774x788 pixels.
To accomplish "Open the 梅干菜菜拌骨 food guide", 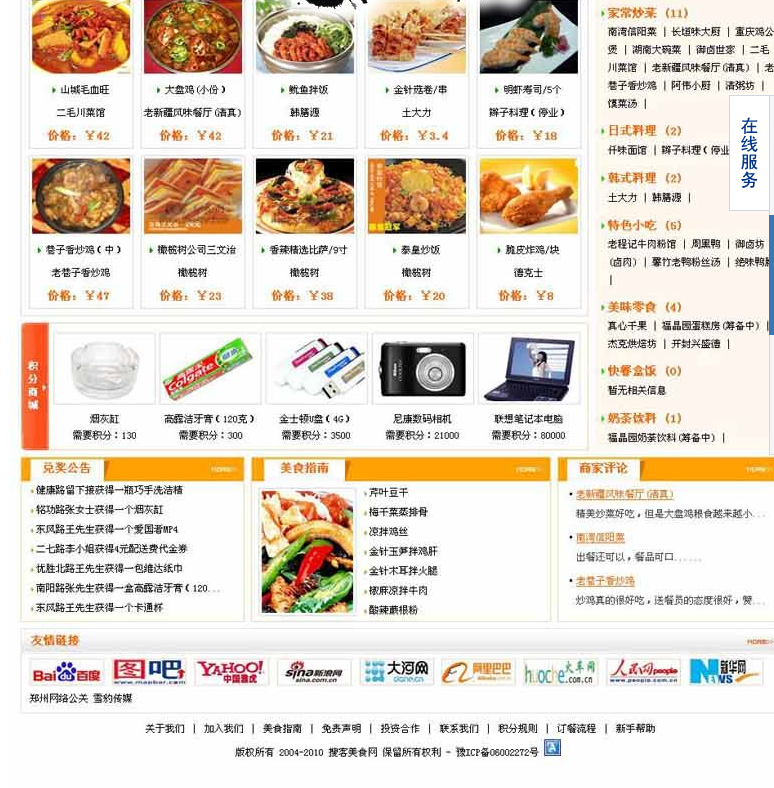I will pos(398,512).
